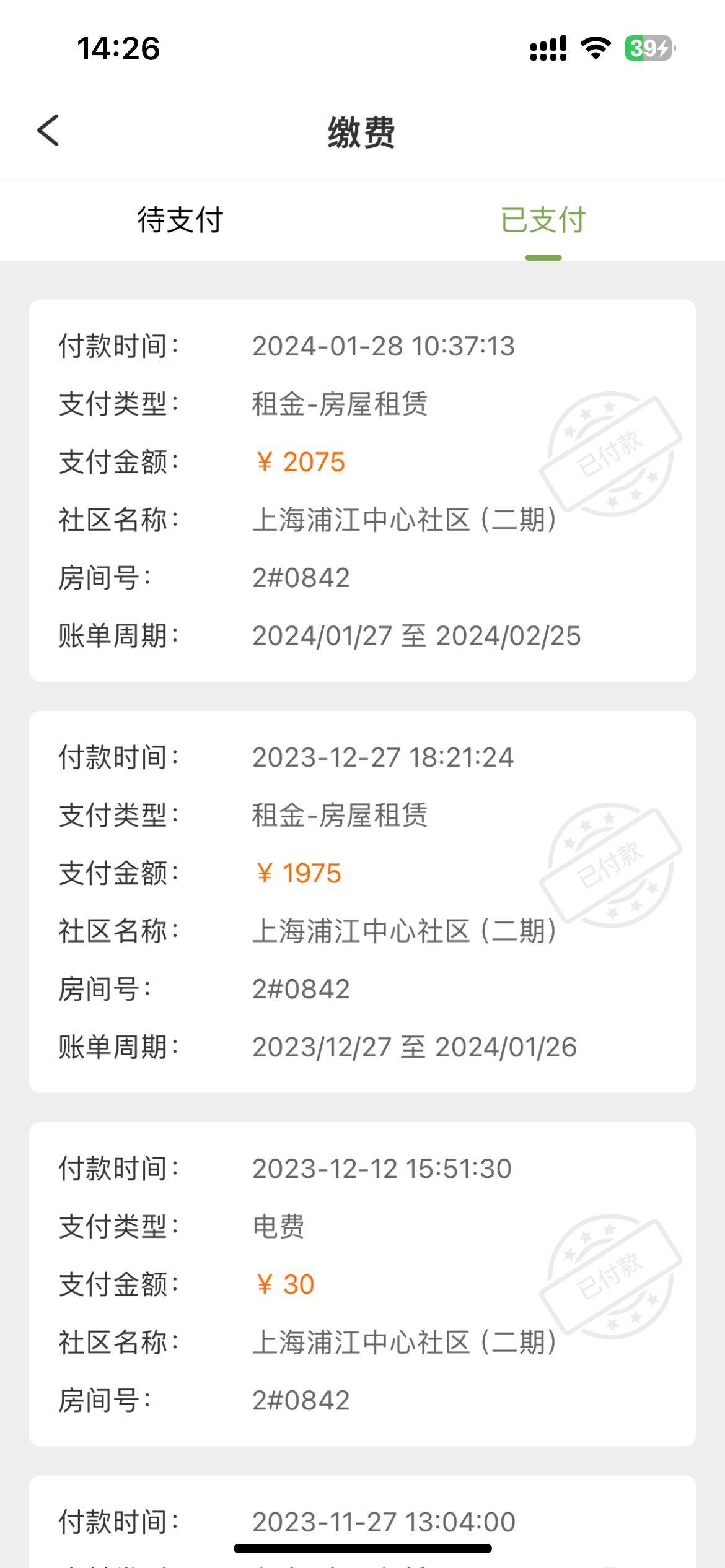
Task: Go back using the top-left arrow
Action: point(48,131)
